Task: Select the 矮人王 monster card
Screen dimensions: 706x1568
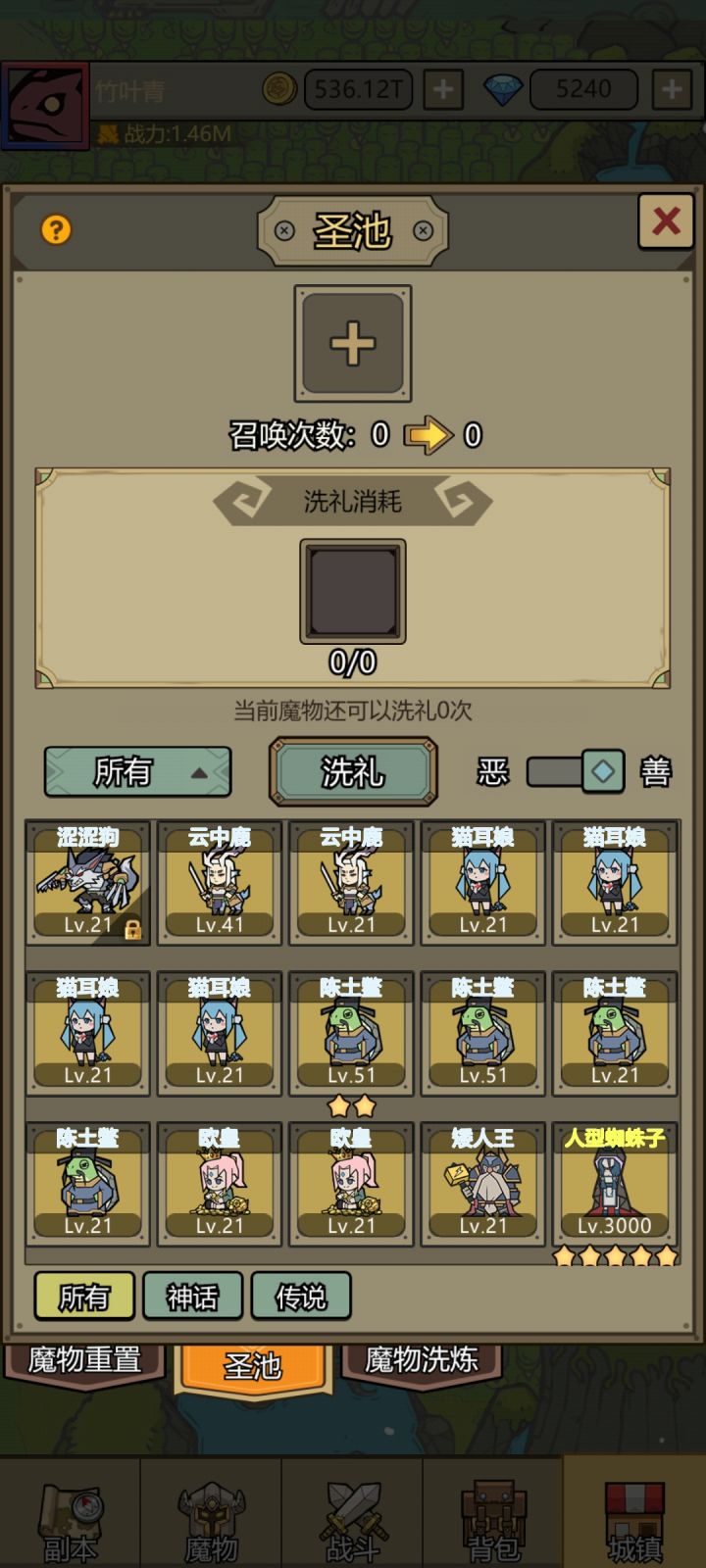Action: [482, 1183]
